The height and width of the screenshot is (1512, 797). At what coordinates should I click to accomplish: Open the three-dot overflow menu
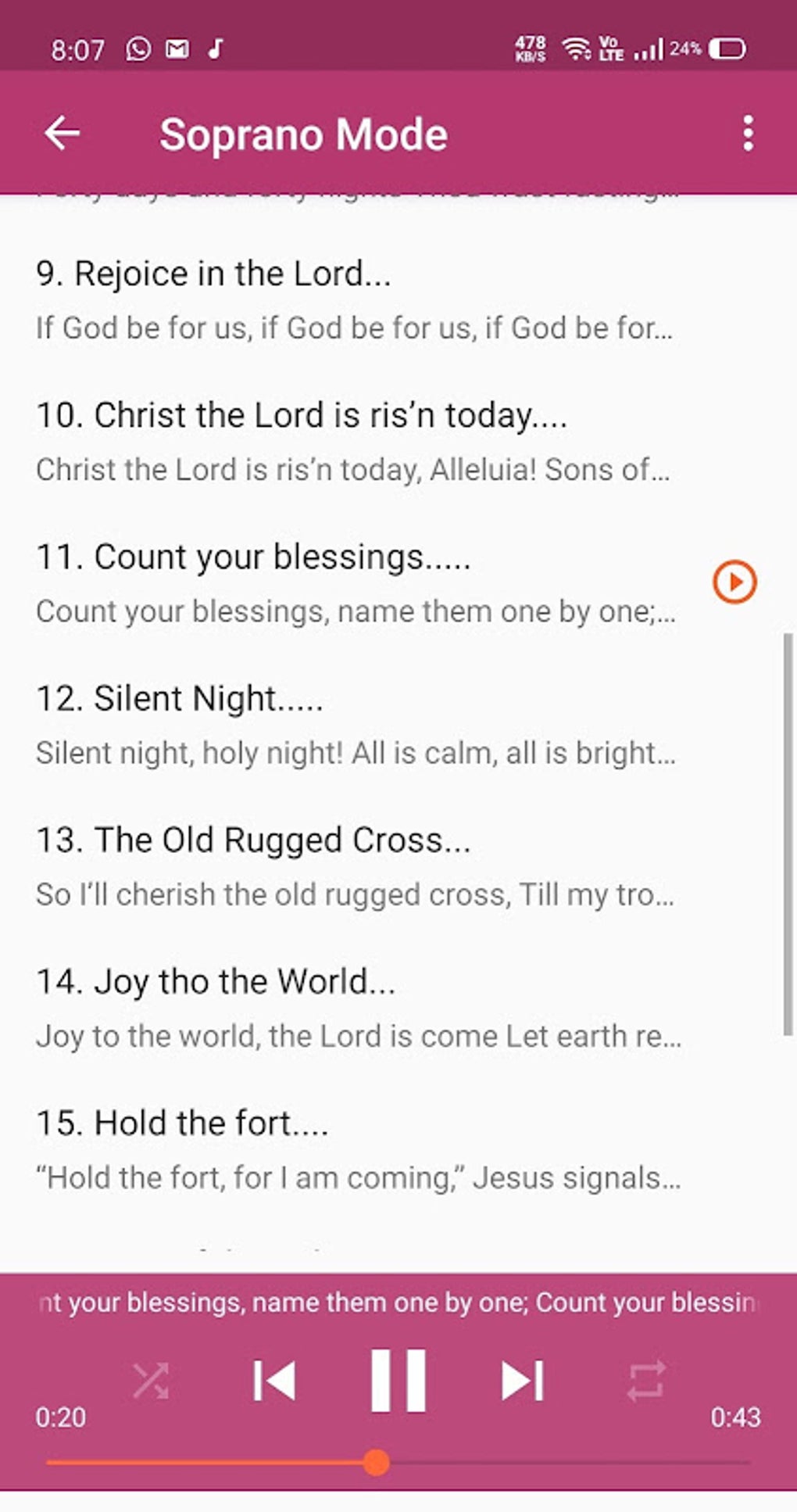point(748,133)
